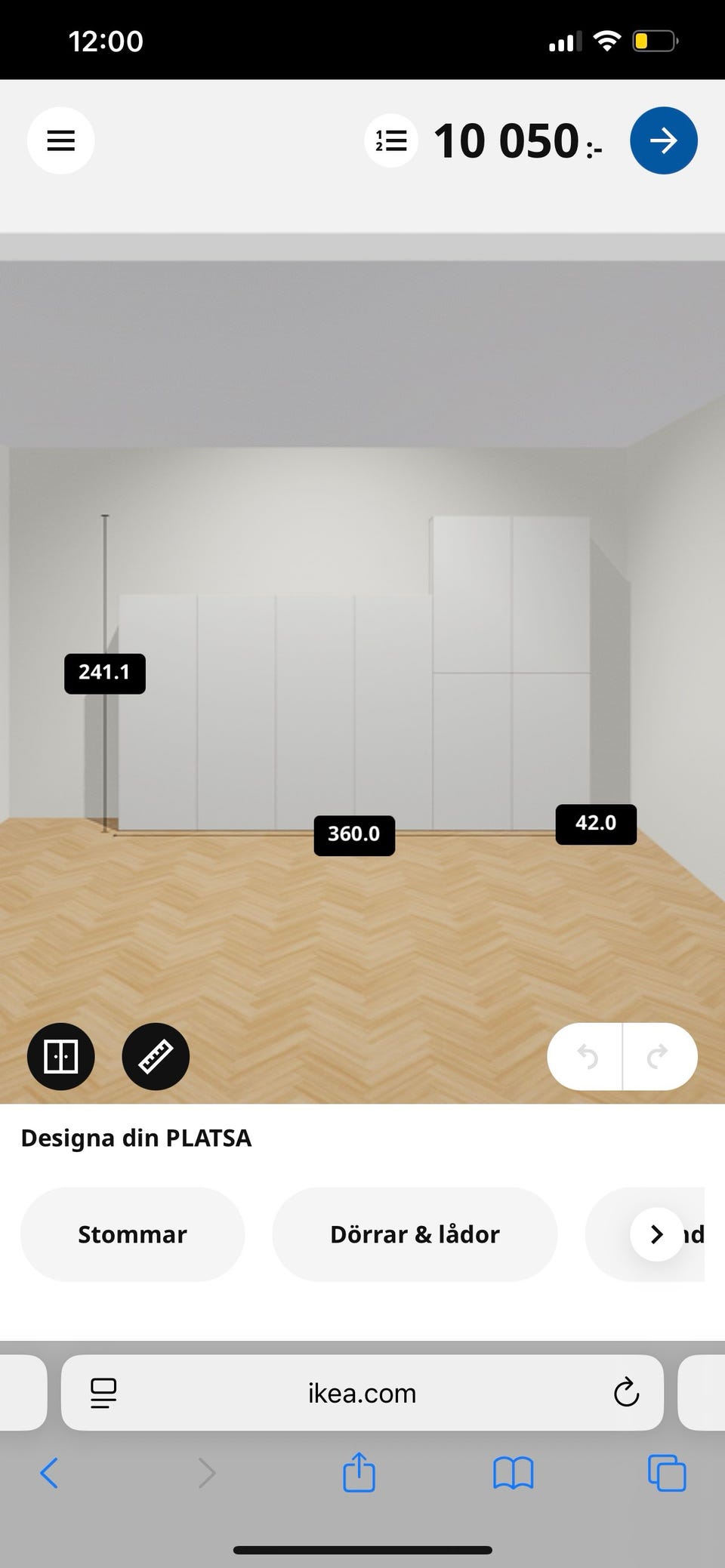Viewport: 725px width, 1568px height.
Task: Open the Dörrar & lådor category
Action: click(x=414, y=1234)
